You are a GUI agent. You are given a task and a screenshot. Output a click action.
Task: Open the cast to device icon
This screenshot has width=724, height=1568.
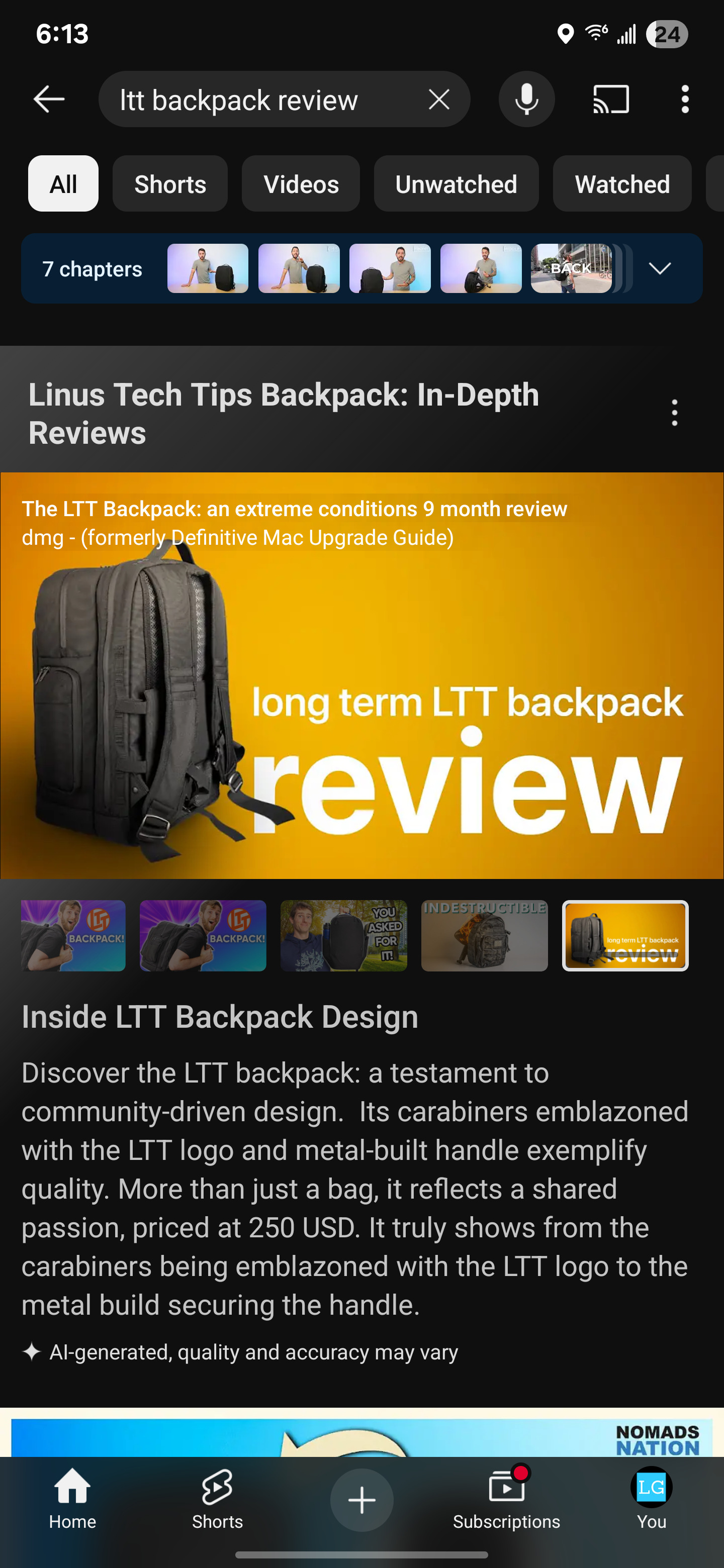tap(611, 99)
